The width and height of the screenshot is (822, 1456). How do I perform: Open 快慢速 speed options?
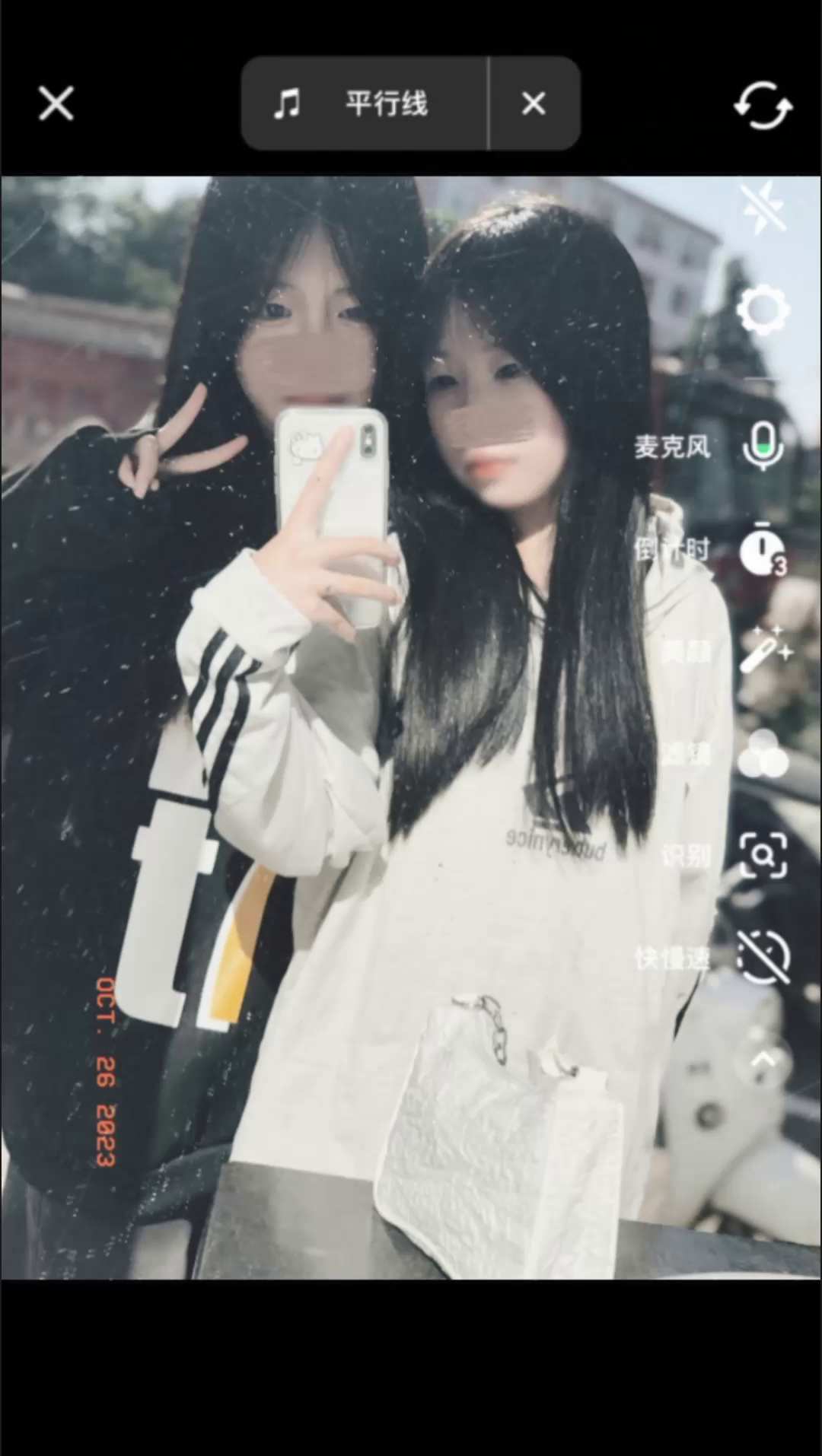(x=763, y=958)
